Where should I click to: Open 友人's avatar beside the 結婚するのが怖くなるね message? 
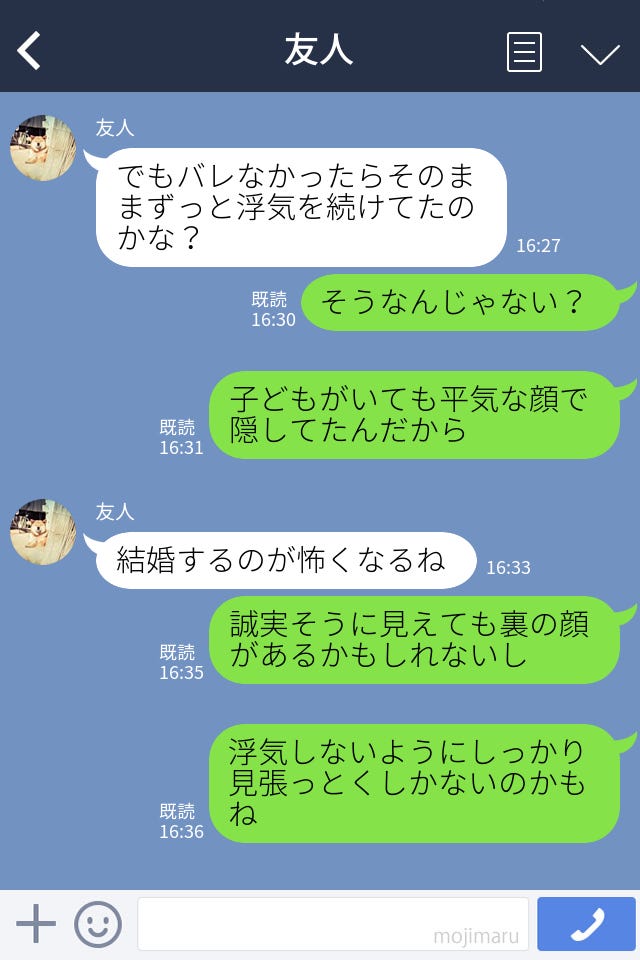43,532
